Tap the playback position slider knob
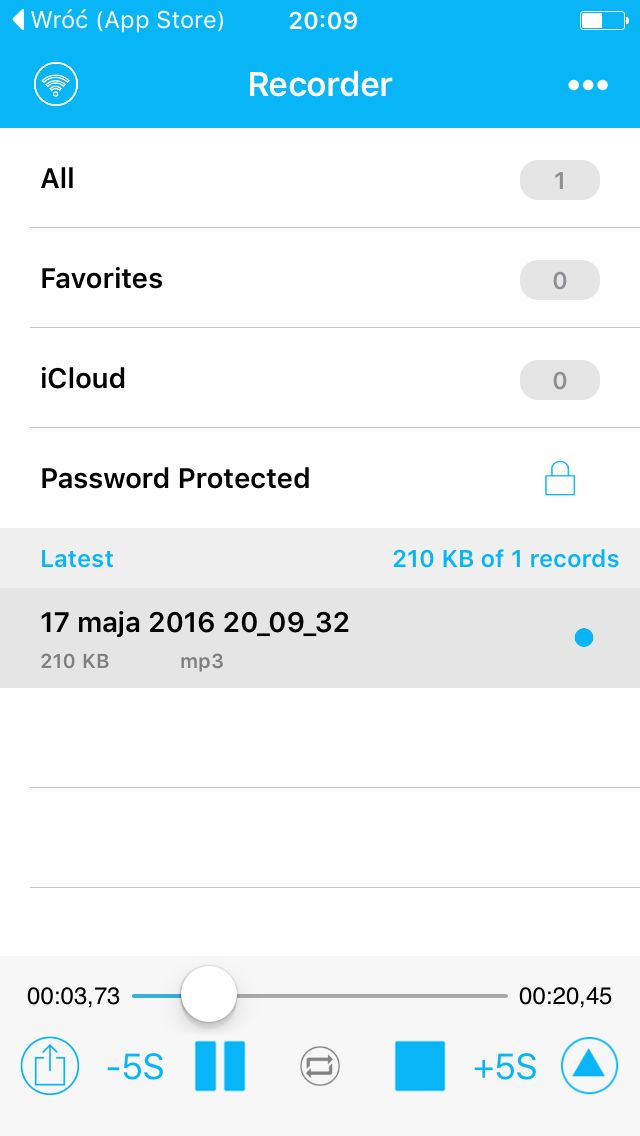This screenshot has height=1136, width=640. (209, 994)
